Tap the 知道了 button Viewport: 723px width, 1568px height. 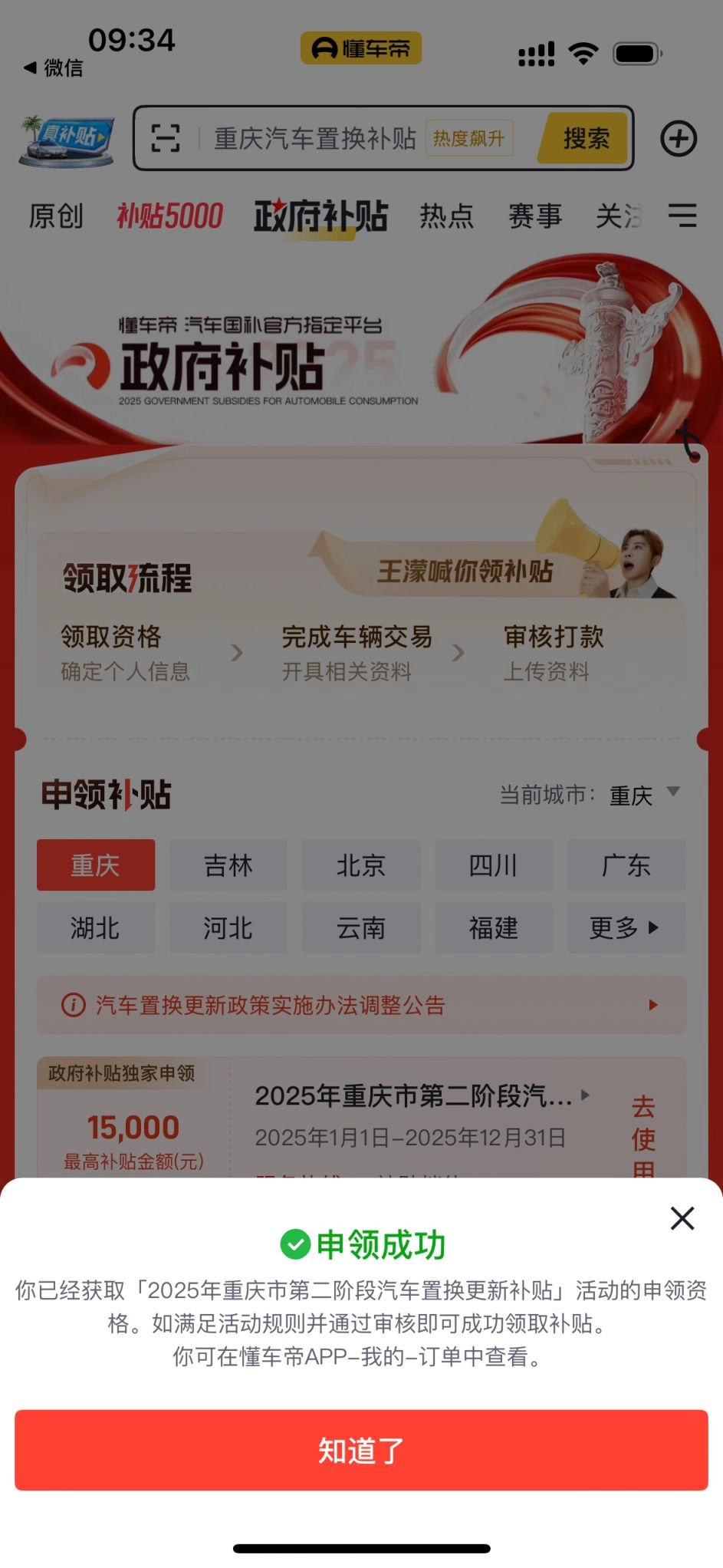coord(361,1450)
